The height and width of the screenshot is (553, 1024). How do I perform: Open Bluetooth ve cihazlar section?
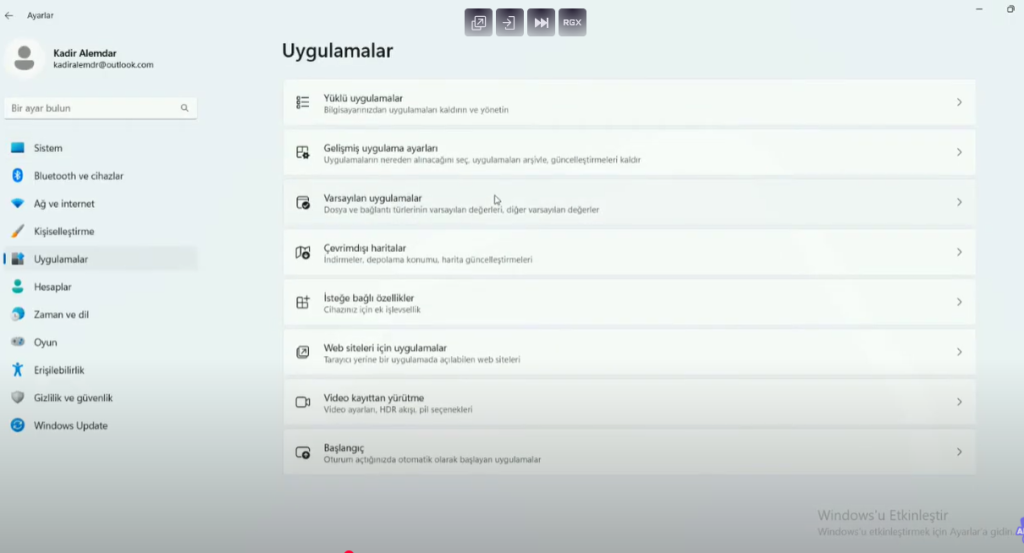click(x=78, y=176)
